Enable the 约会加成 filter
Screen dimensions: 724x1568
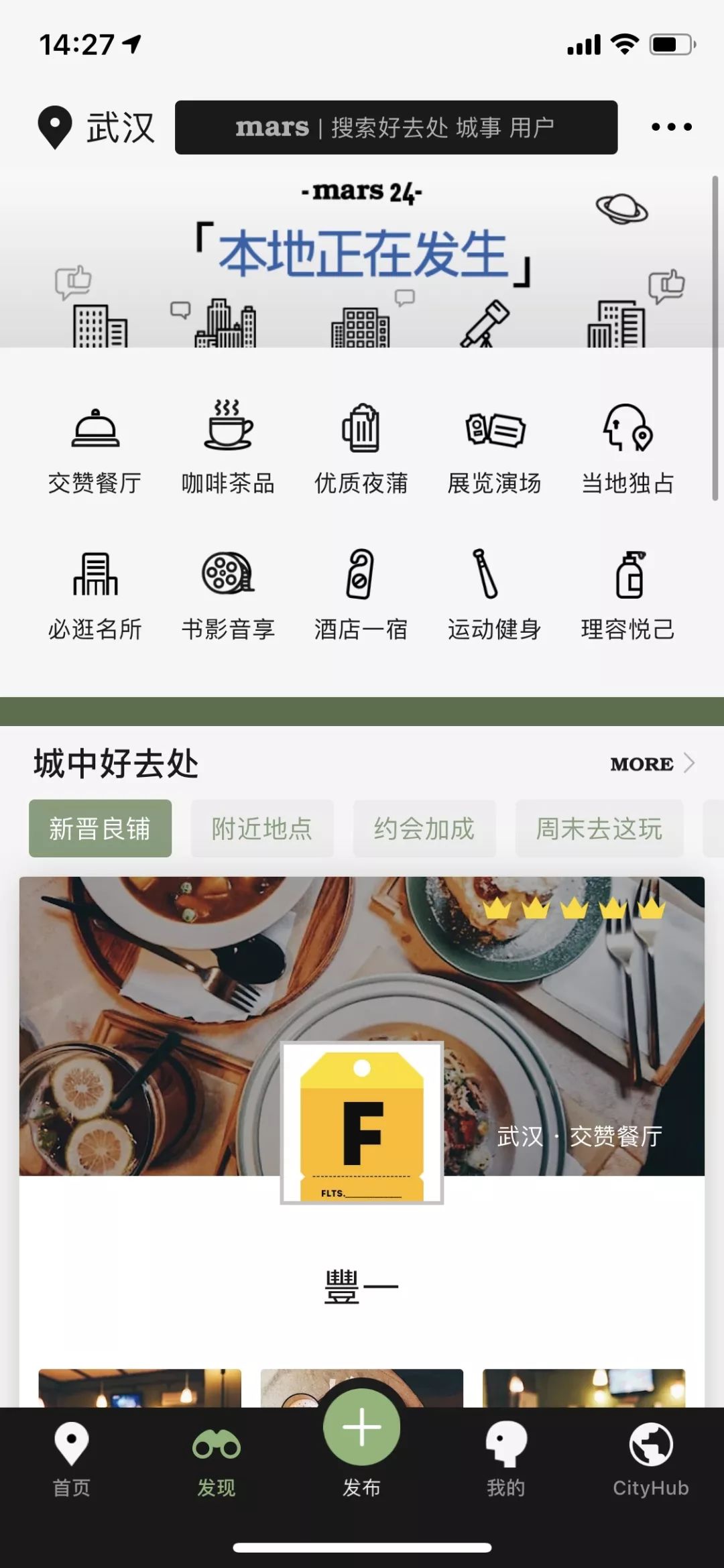pos(425,829)
